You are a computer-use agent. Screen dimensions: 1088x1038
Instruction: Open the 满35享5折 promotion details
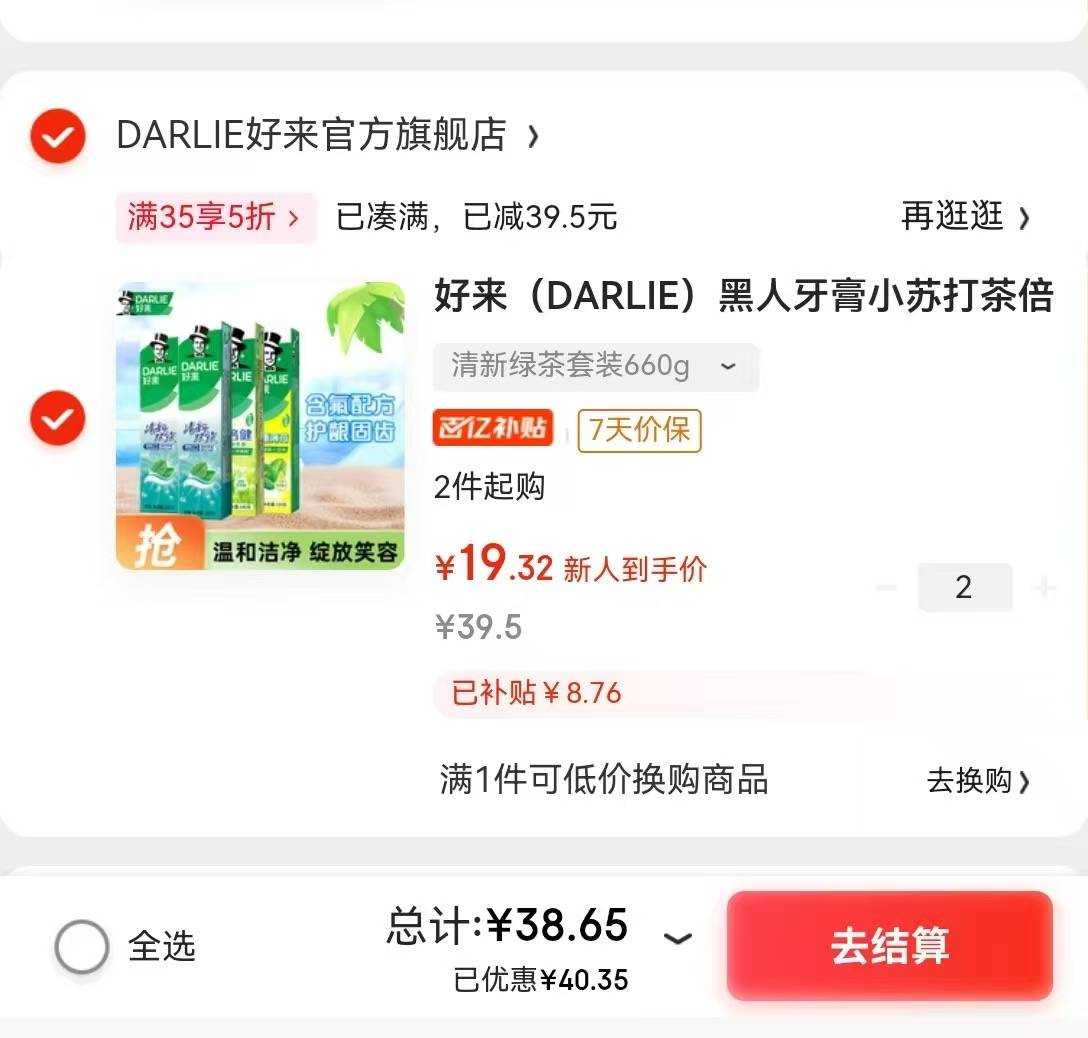(x=215, y=217)
